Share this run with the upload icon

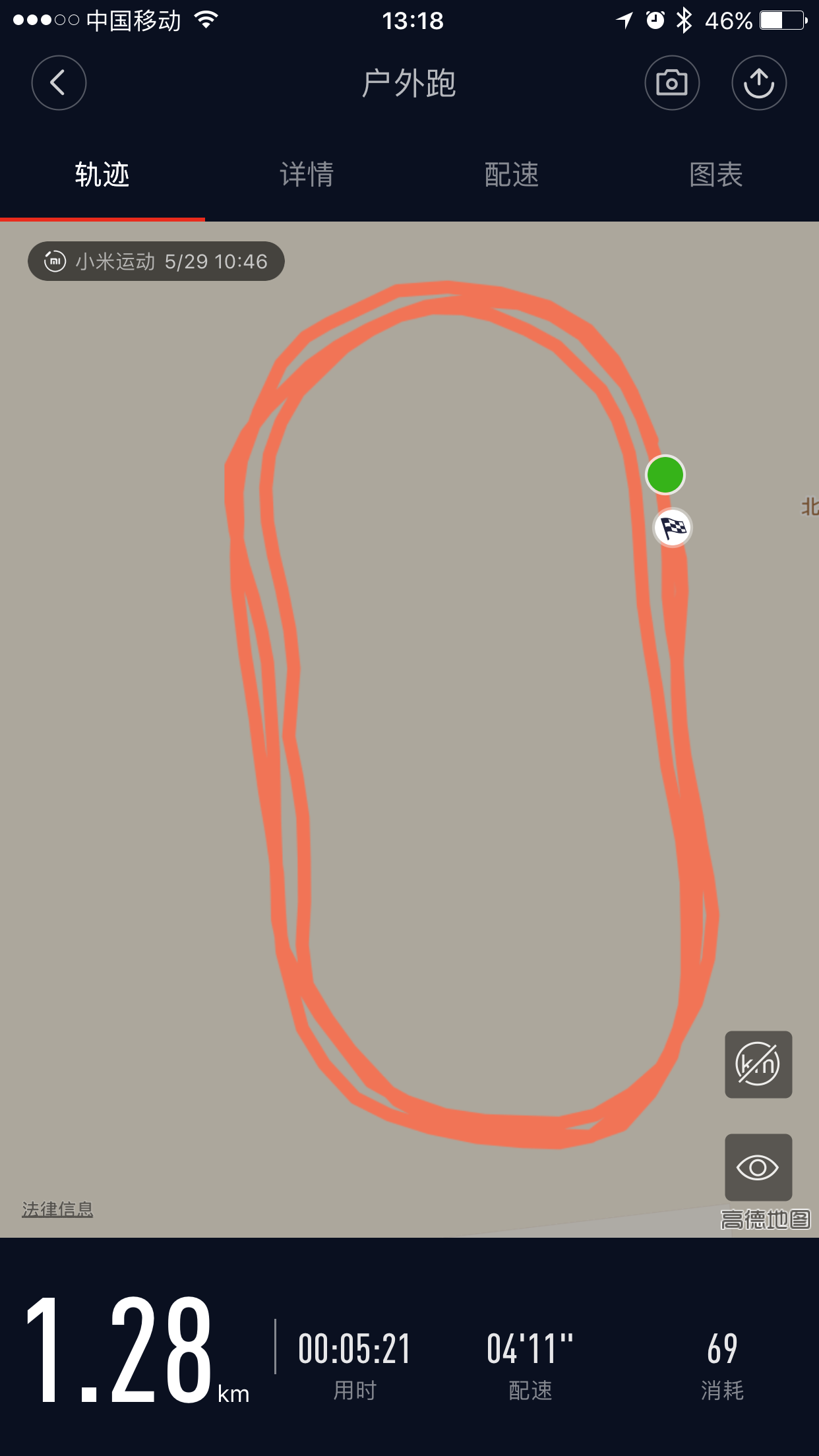tap(758, 83)
